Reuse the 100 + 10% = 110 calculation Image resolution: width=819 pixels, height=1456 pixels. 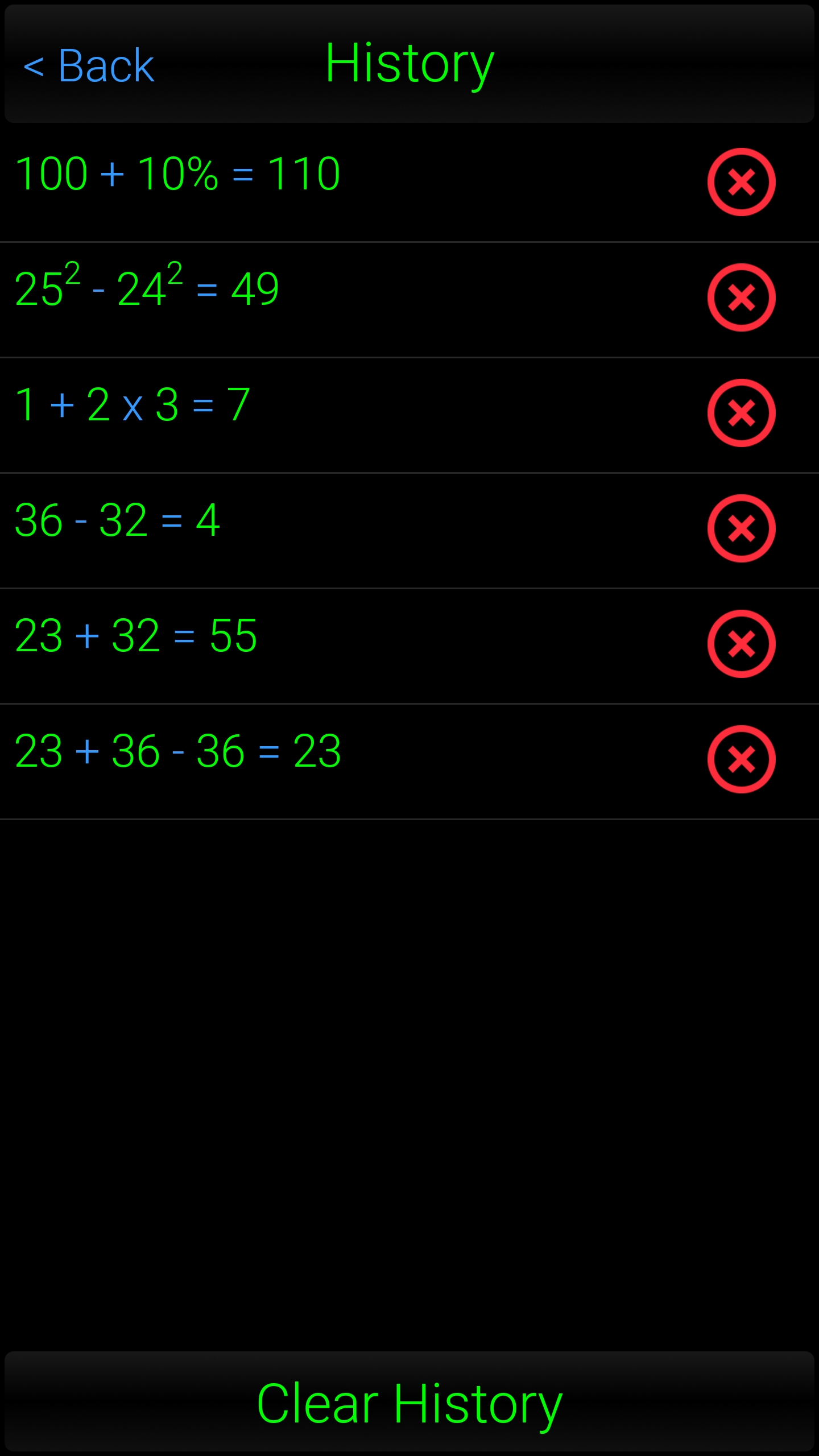pyautogui.click(x=177, y=174)
